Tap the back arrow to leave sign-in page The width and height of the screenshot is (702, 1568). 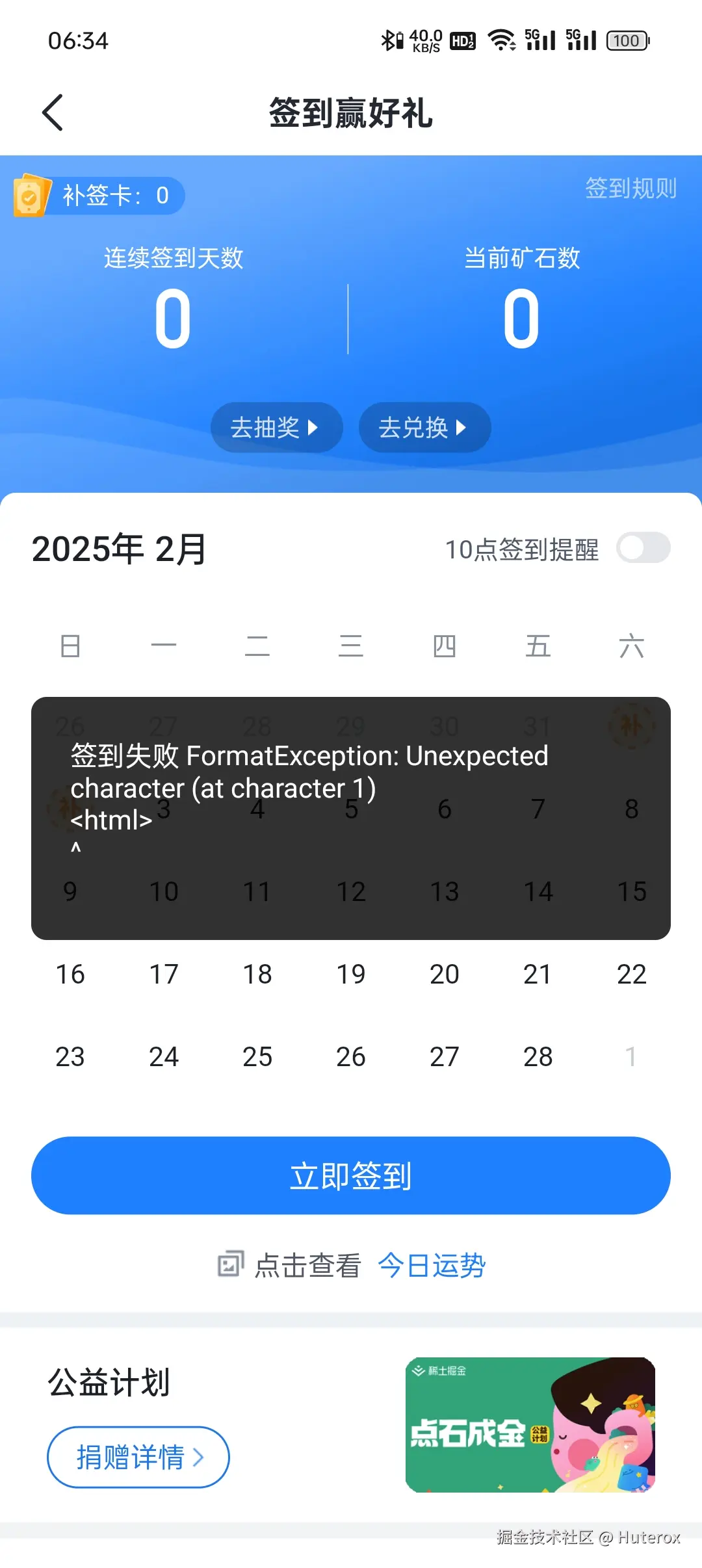pyautogui.click(x=53, y=112)
